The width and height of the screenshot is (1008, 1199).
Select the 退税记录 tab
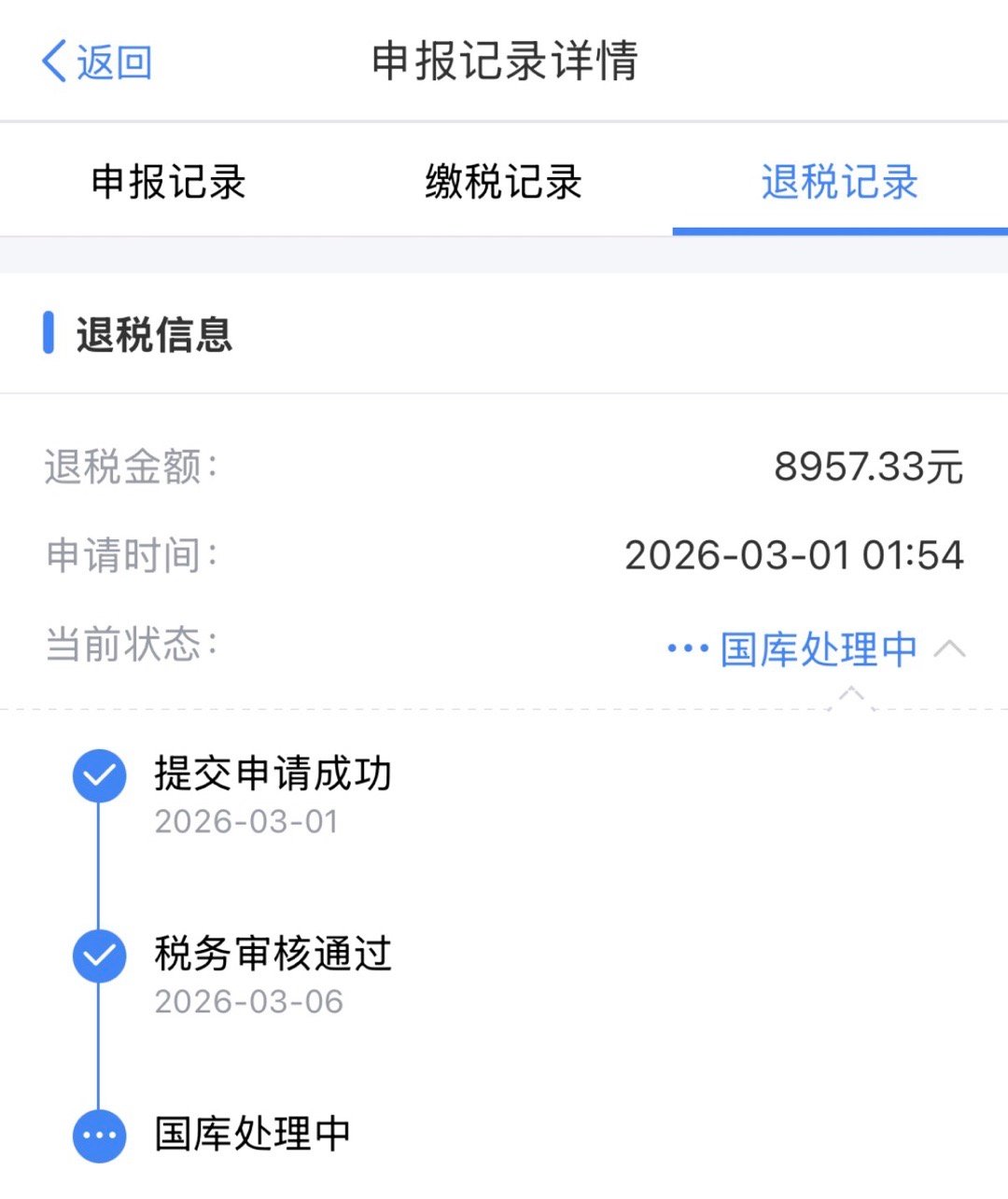click(837, 184)
